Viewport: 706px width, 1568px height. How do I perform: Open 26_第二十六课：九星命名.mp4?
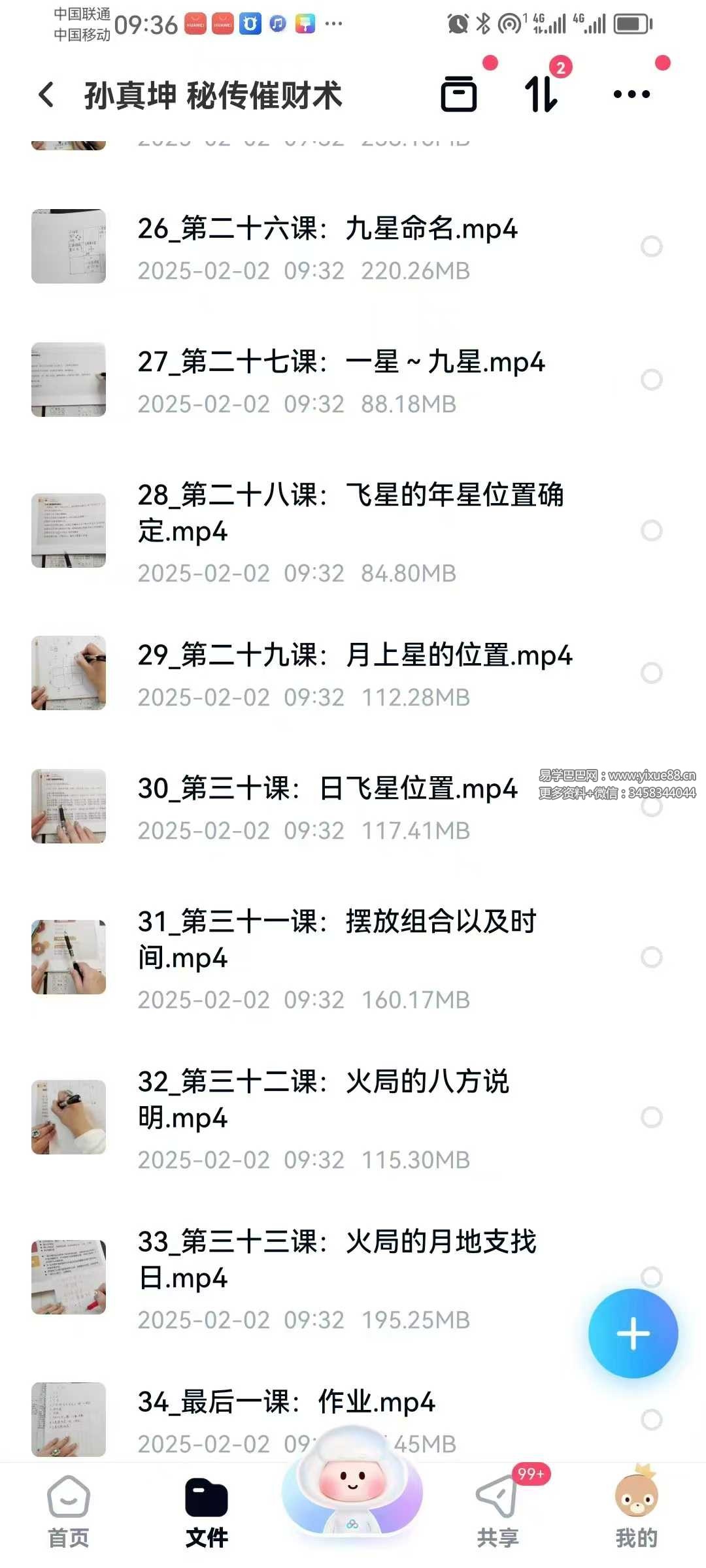tap(327, 229)
